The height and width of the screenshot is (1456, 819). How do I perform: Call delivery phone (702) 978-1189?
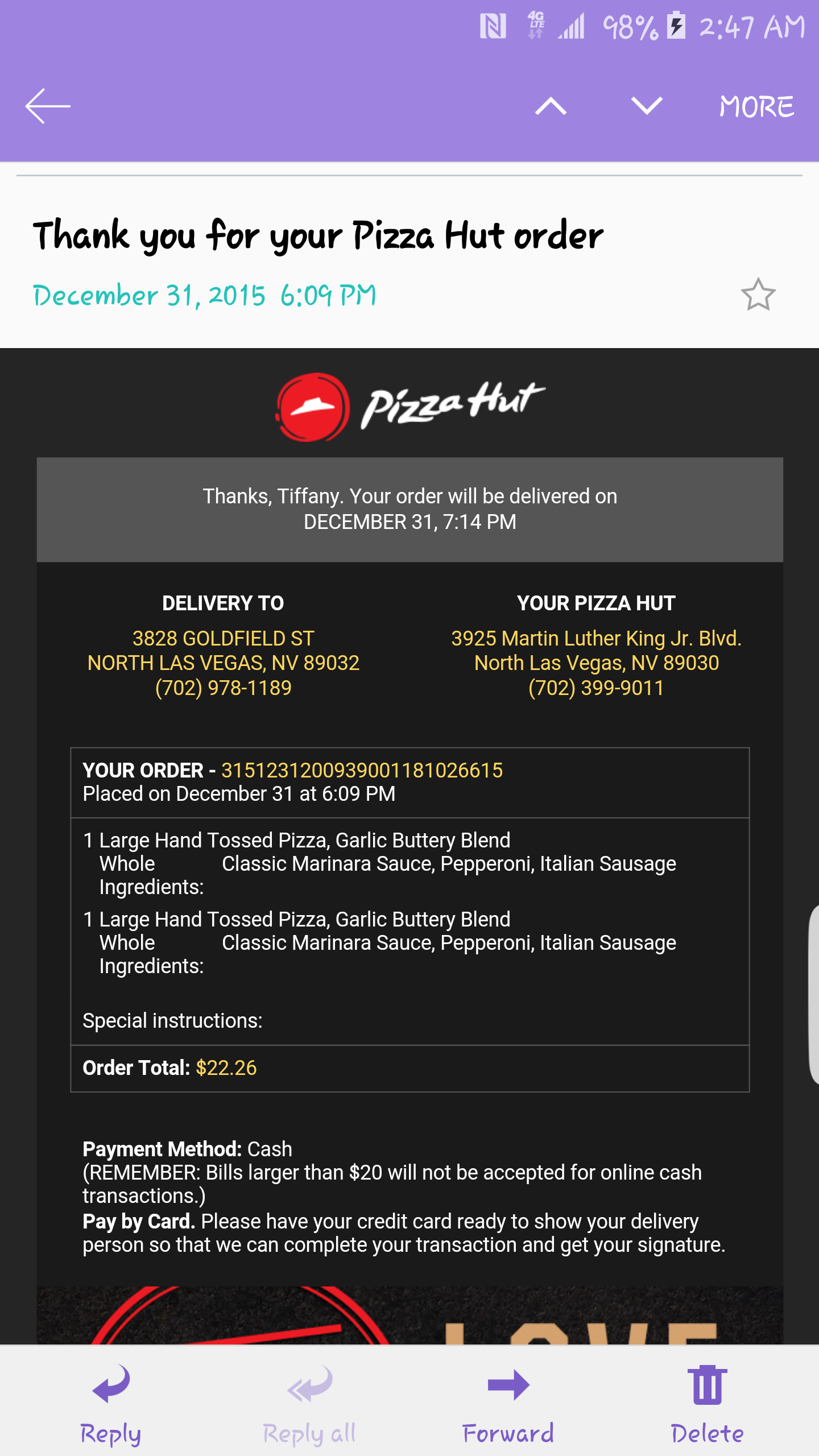[223, 688]
